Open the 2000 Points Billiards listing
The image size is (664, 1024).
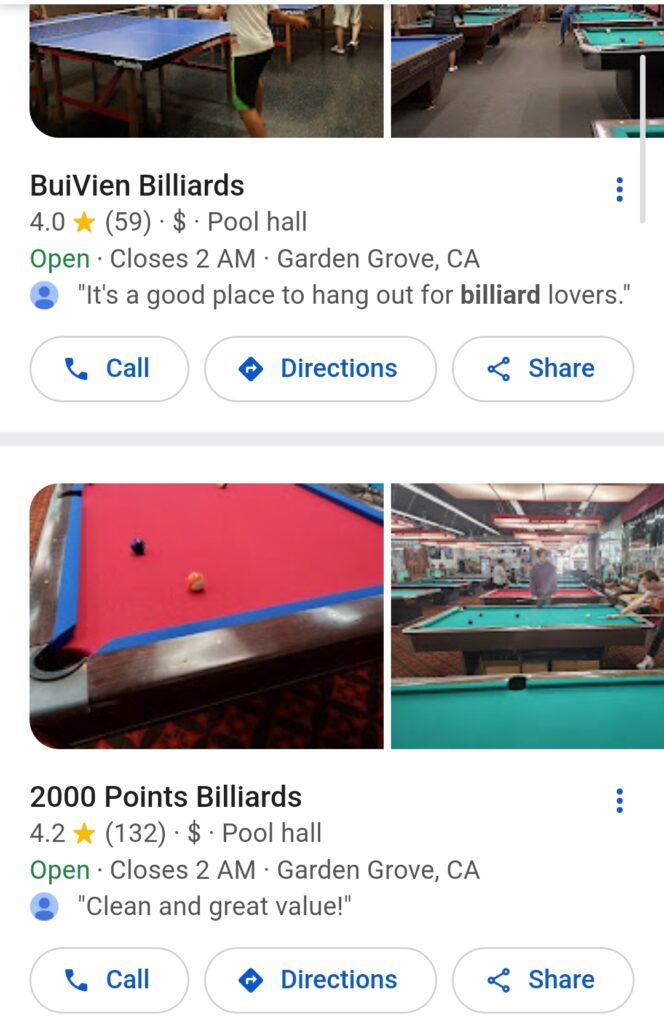pos(166,797)
